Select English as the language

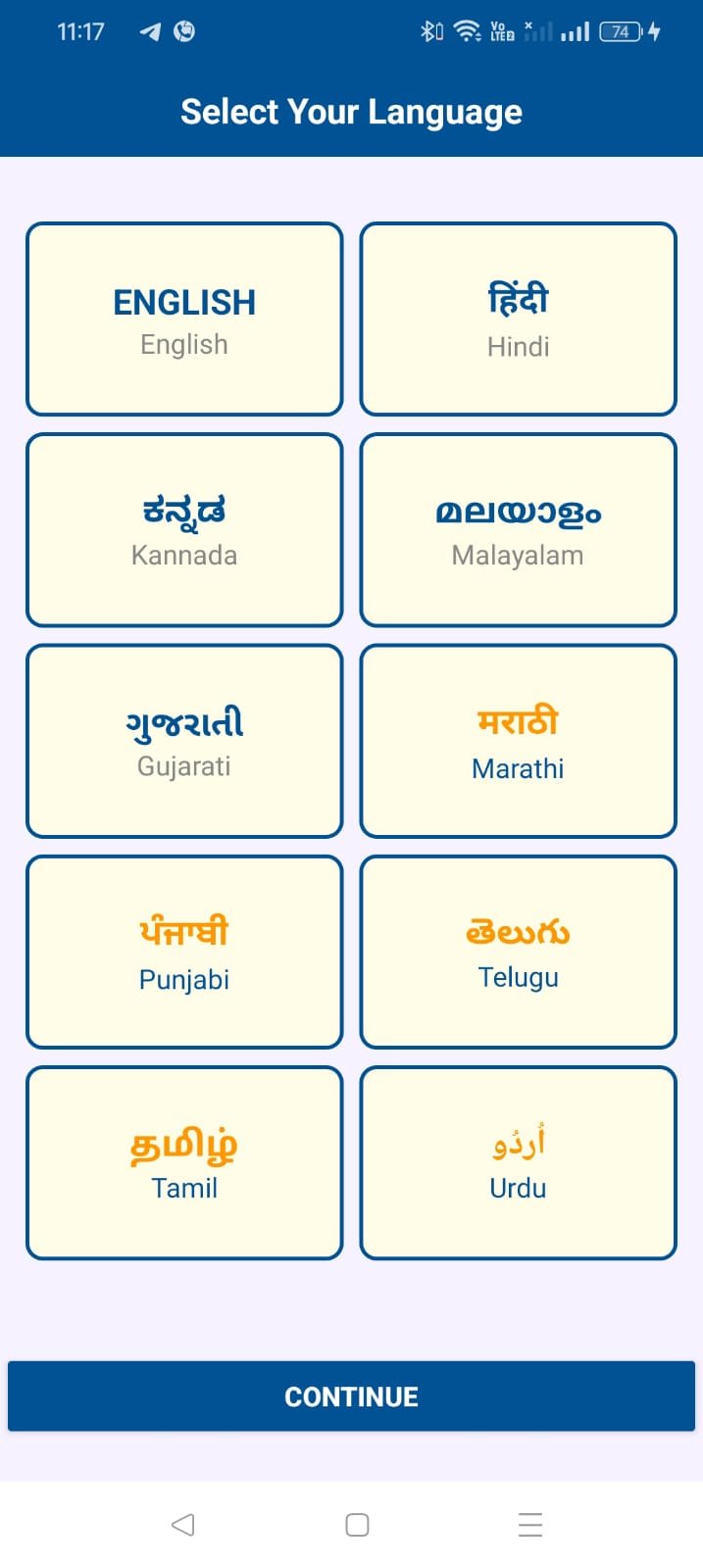(x=184, y=319)
